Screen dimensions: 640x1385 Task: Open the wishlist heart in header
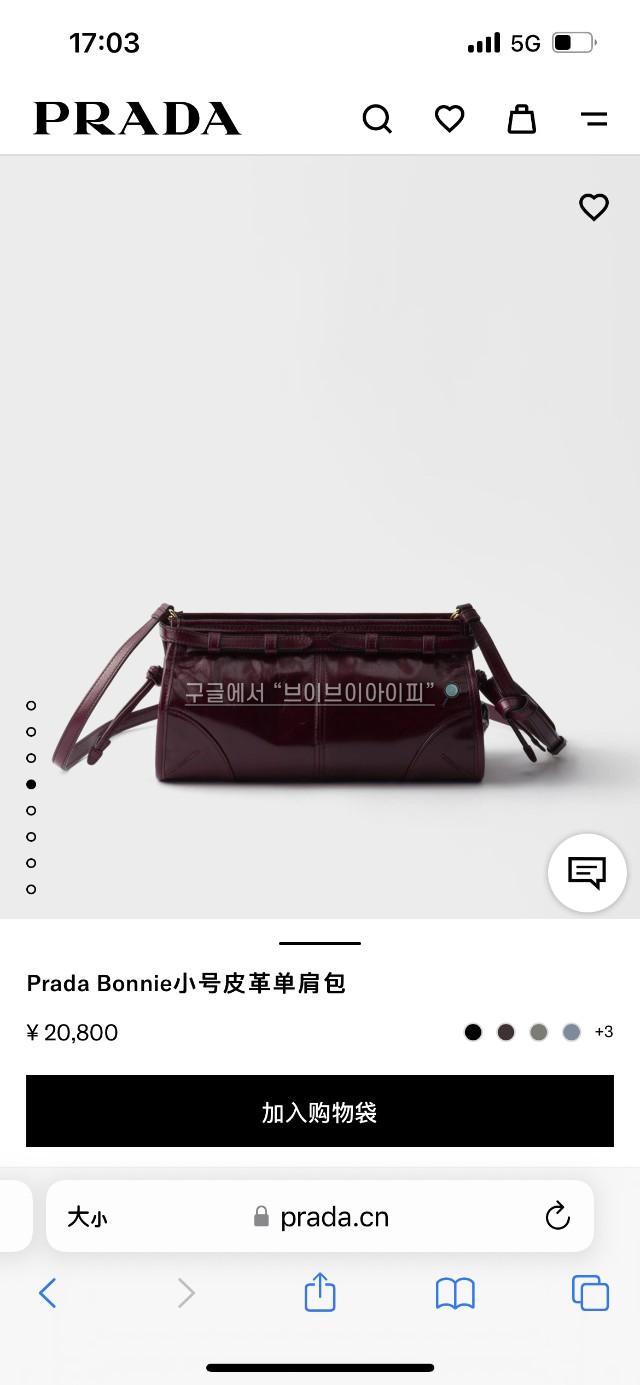[449, 119]
